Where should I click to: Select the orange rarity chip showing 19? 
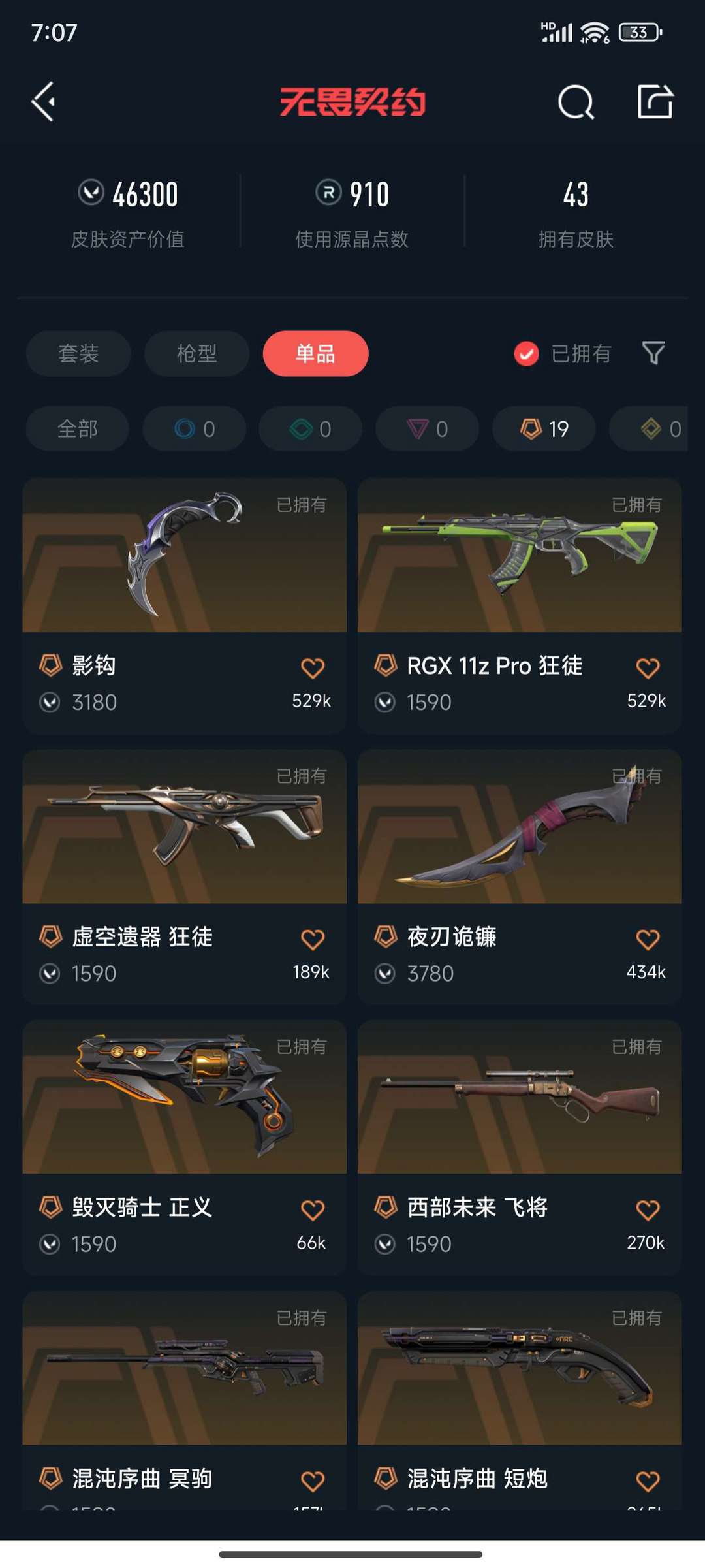[x=544, y=428]
